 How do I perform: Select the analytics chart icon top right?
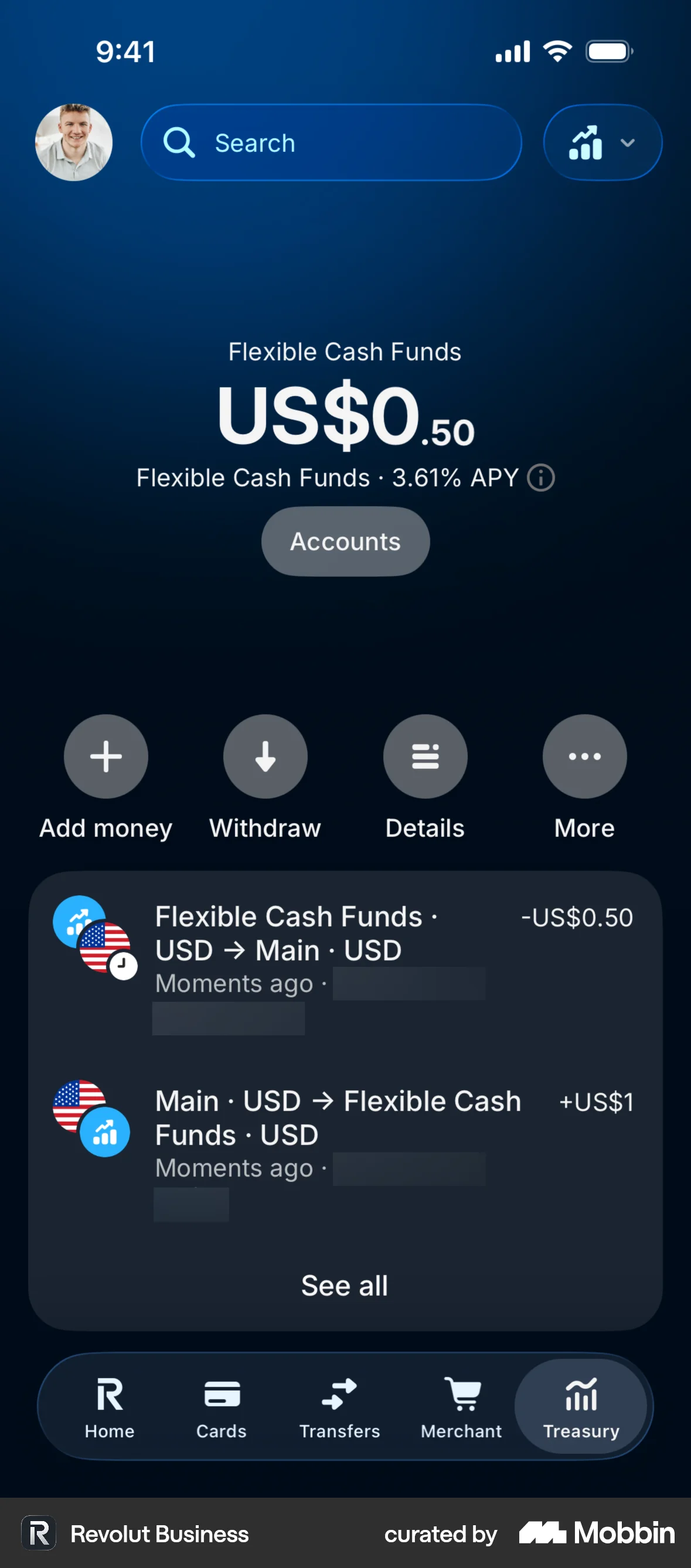(585, 142)
